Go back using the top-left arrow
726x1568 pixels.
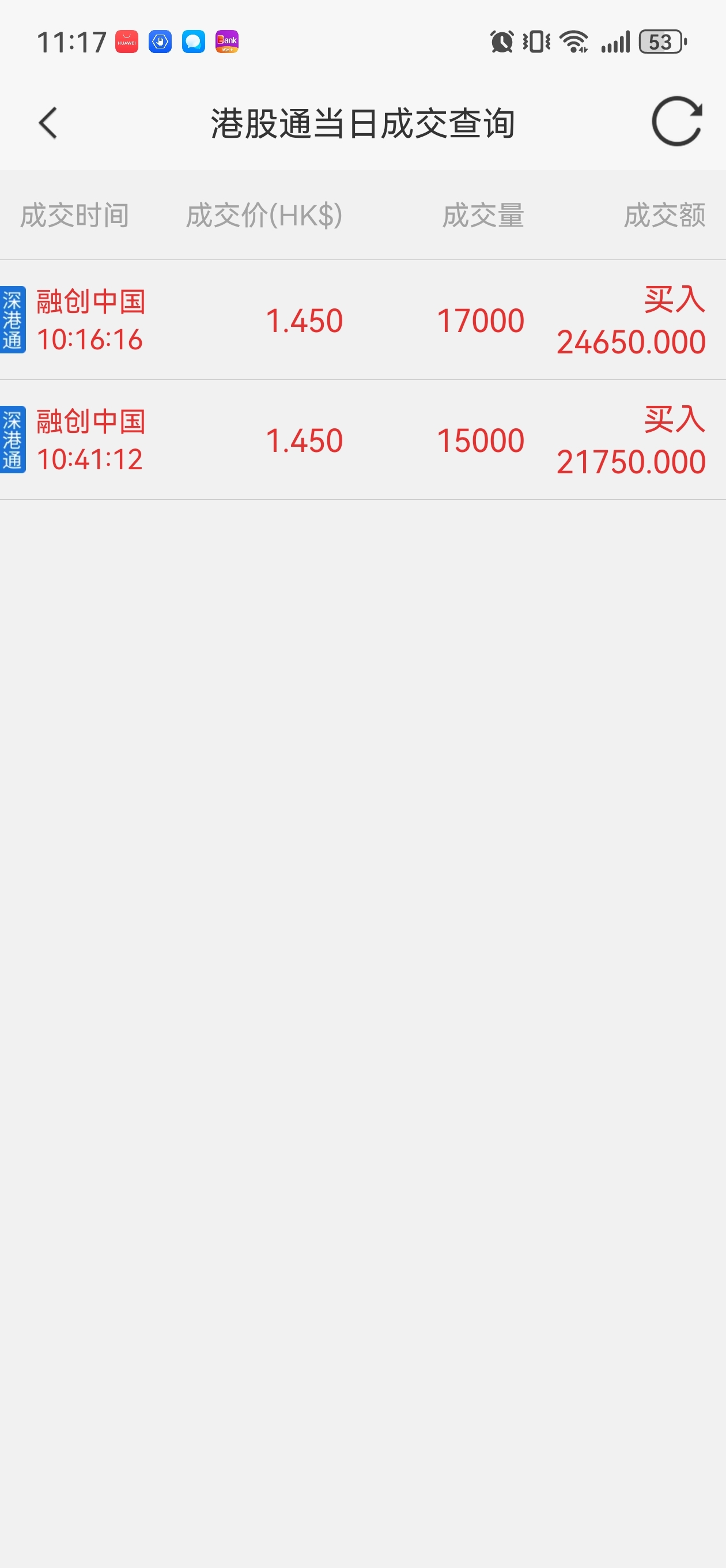coord(48,123)
